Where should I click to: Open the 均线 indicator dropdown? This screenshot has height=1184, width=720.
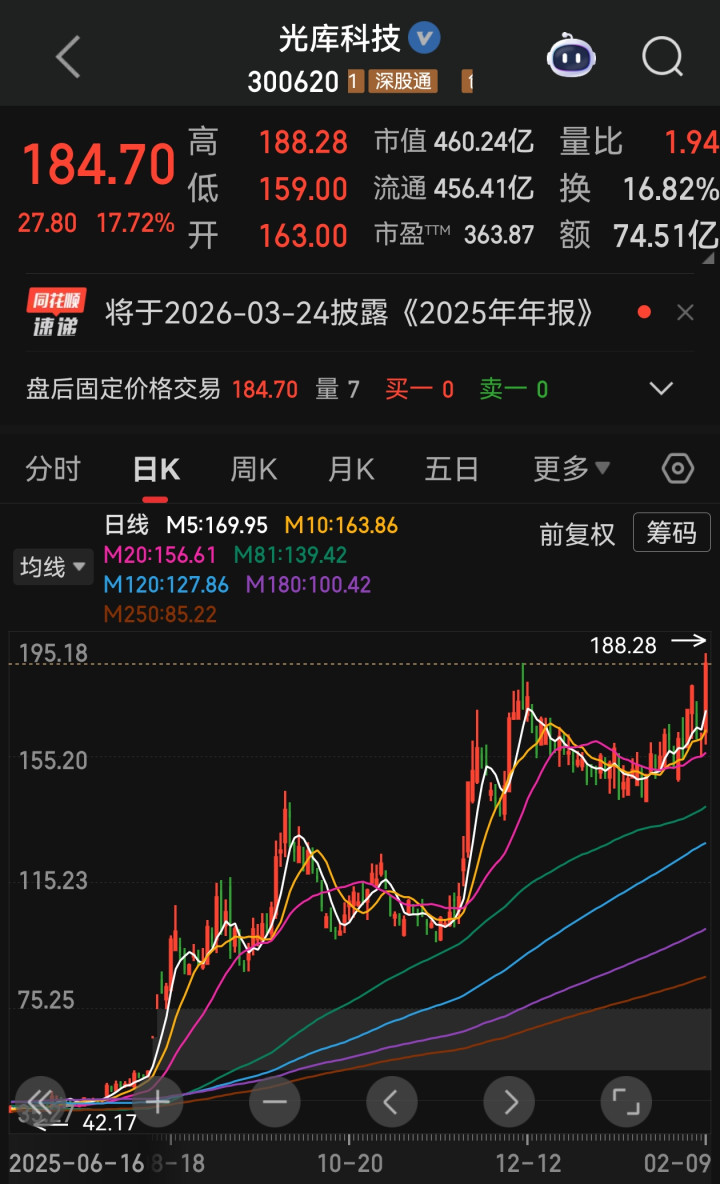click(52, 568)
